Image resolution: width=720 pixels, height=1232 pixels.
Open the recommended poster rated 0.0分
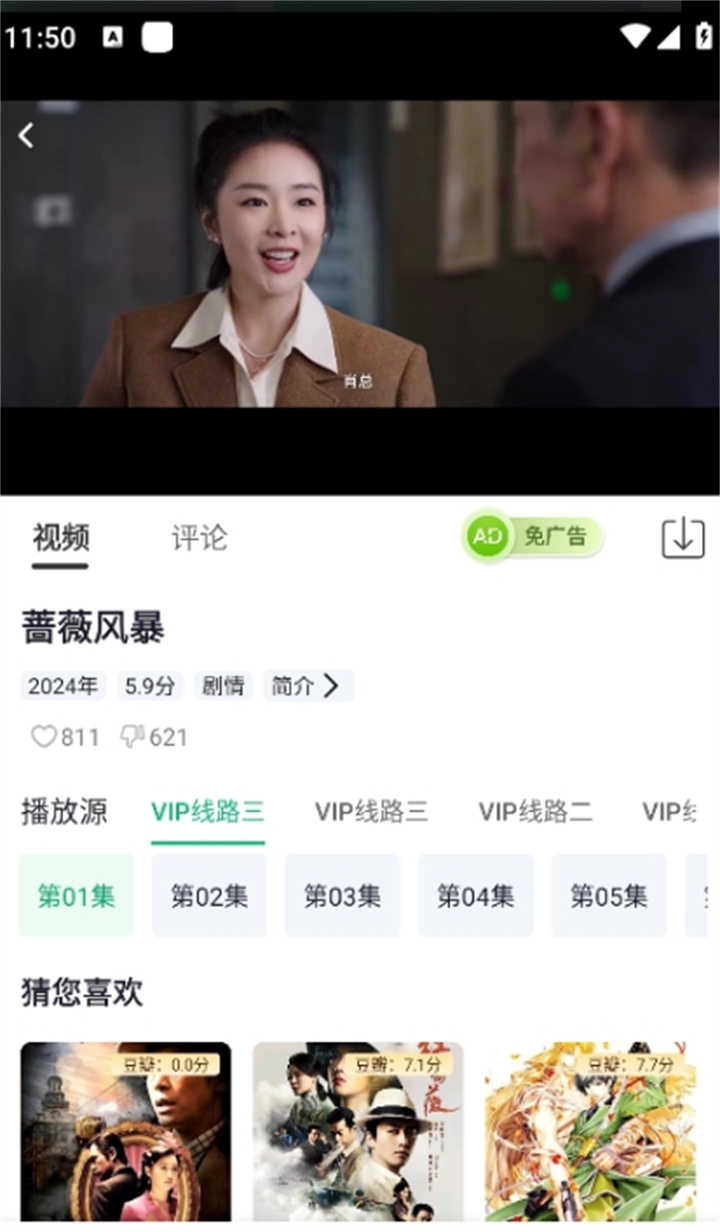point(126,1135)
